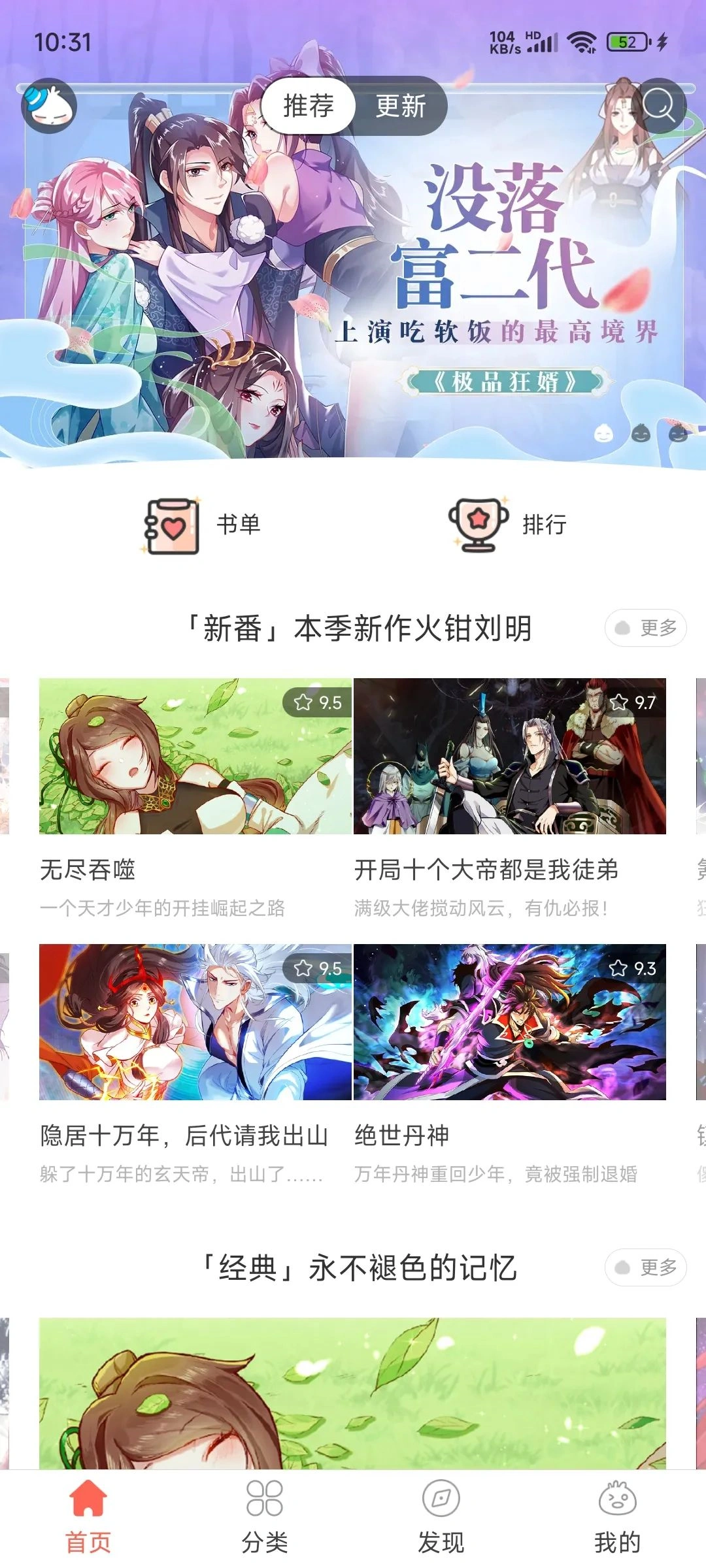Open 隐居十万年，后代请我出山
The image size is (706, 1568).
195,1065
